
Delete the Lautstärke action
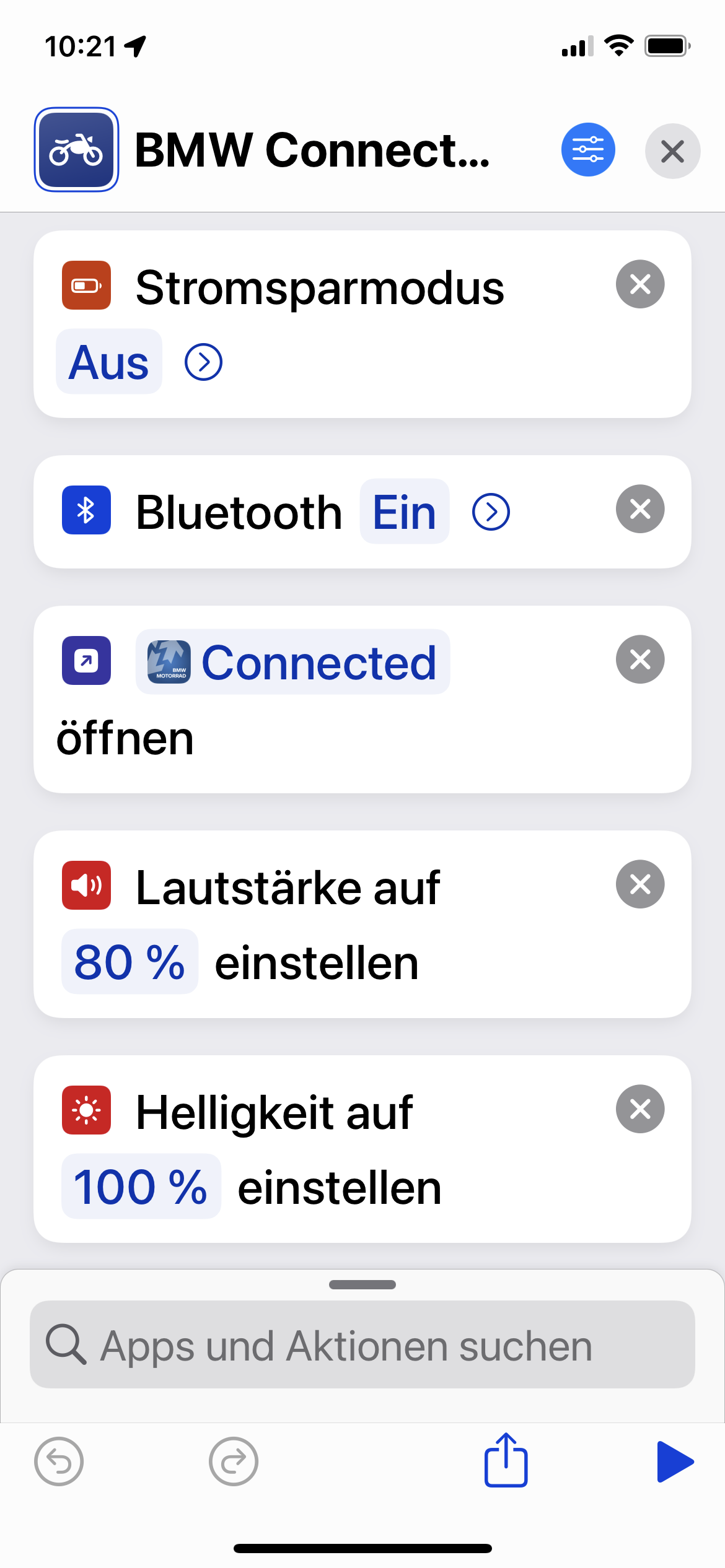coord(640,884)
